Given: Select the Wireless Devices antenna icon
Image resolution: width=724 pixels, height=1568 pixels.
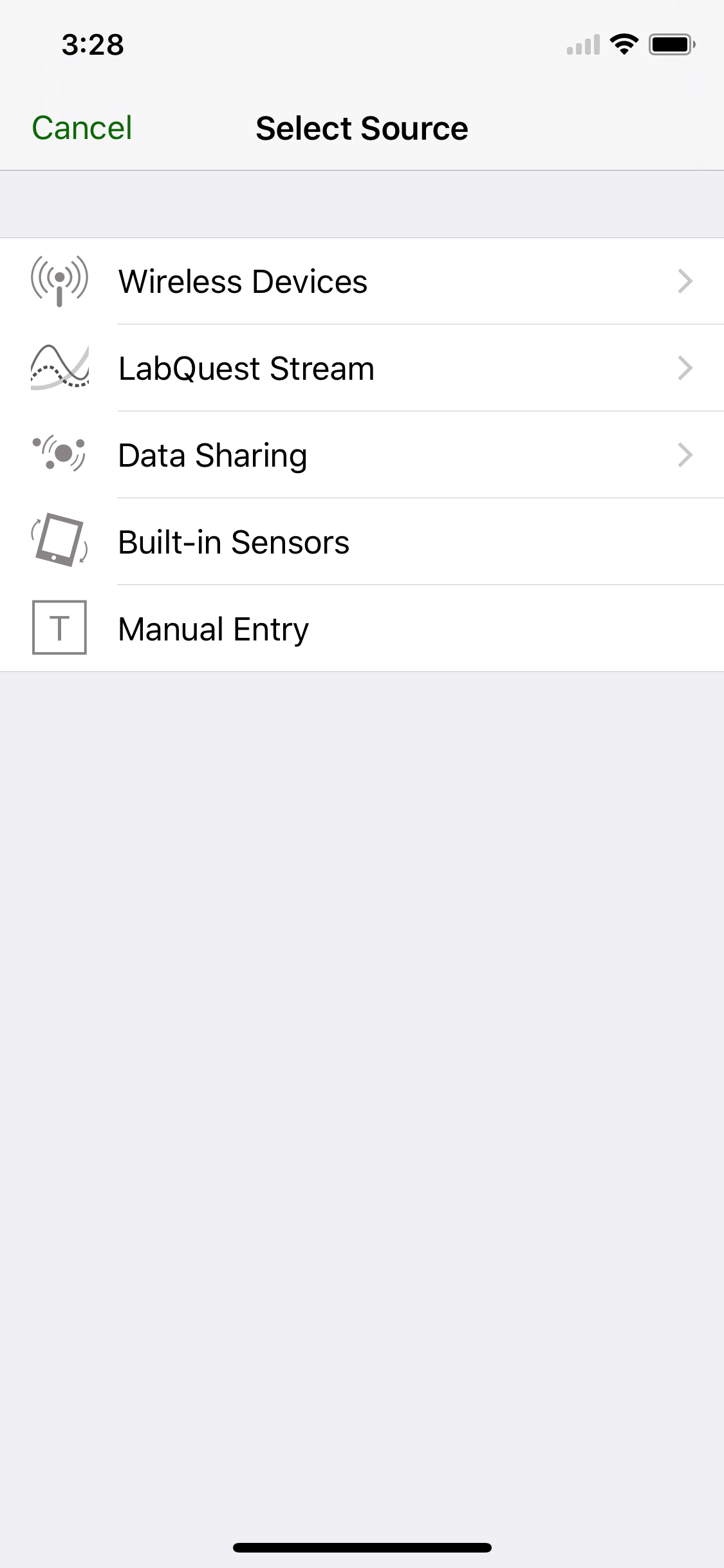Looking at the screenshot, I should pyautogui.click(x=59, y=281).
